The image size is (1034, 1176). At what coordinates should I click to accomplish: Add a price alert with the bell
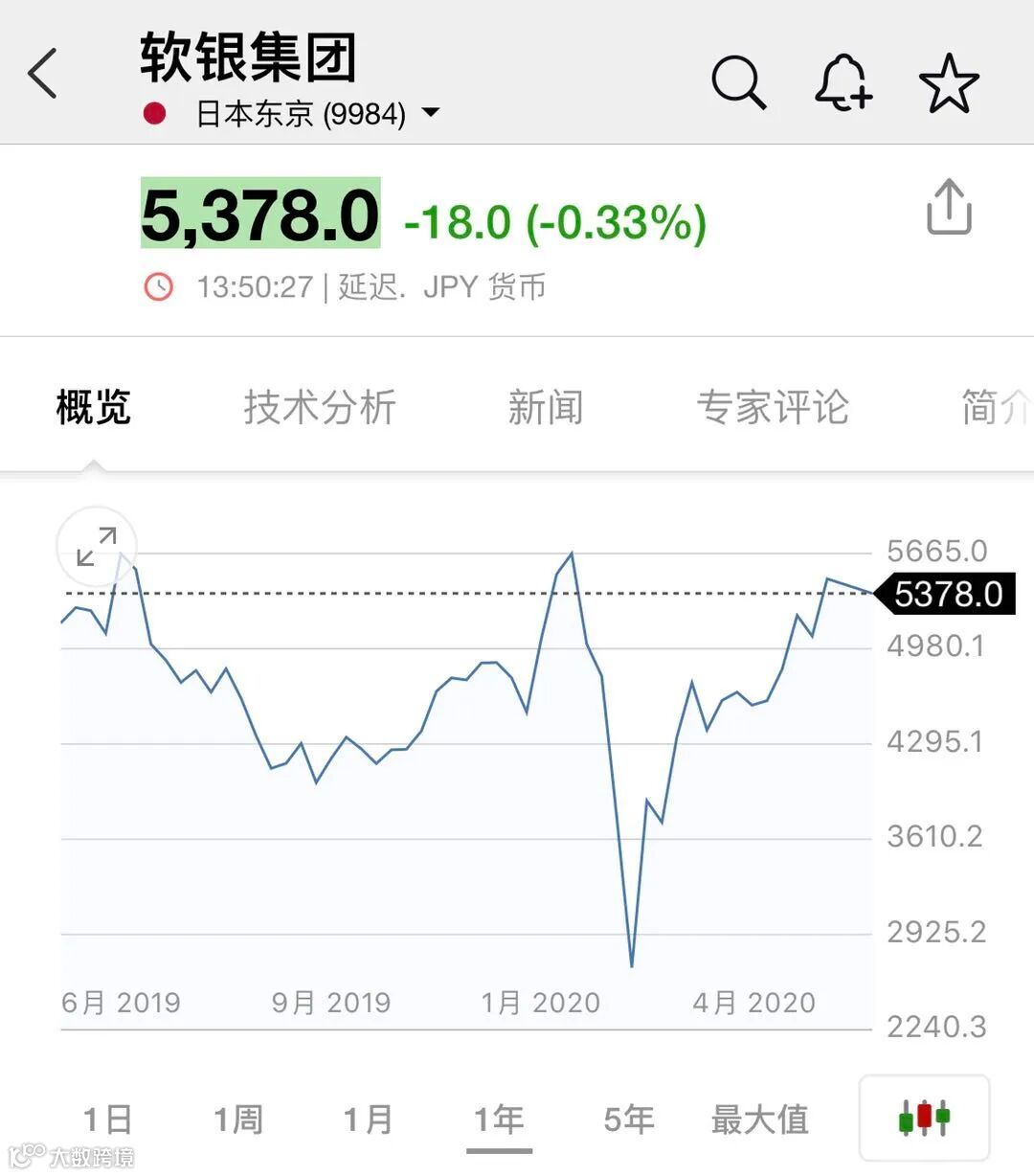[843, 82]
